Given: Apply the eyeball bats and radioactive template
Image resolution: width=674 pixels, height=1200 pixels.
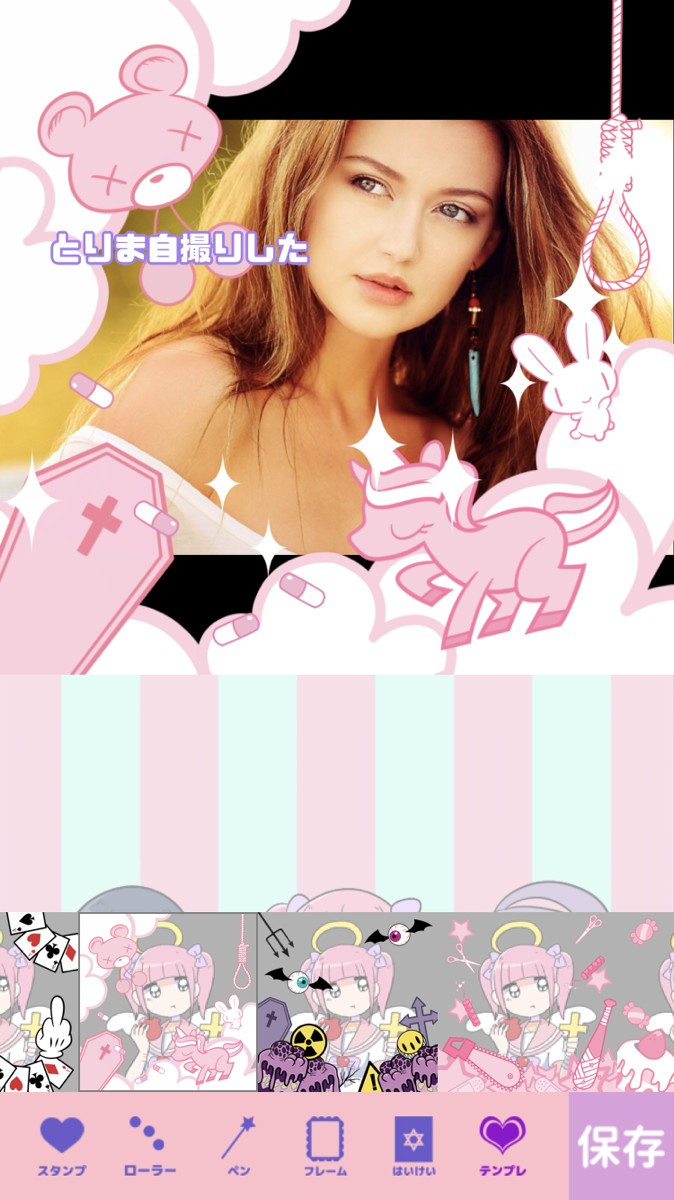Looking at the screenshot, I should click(348, 1002).
